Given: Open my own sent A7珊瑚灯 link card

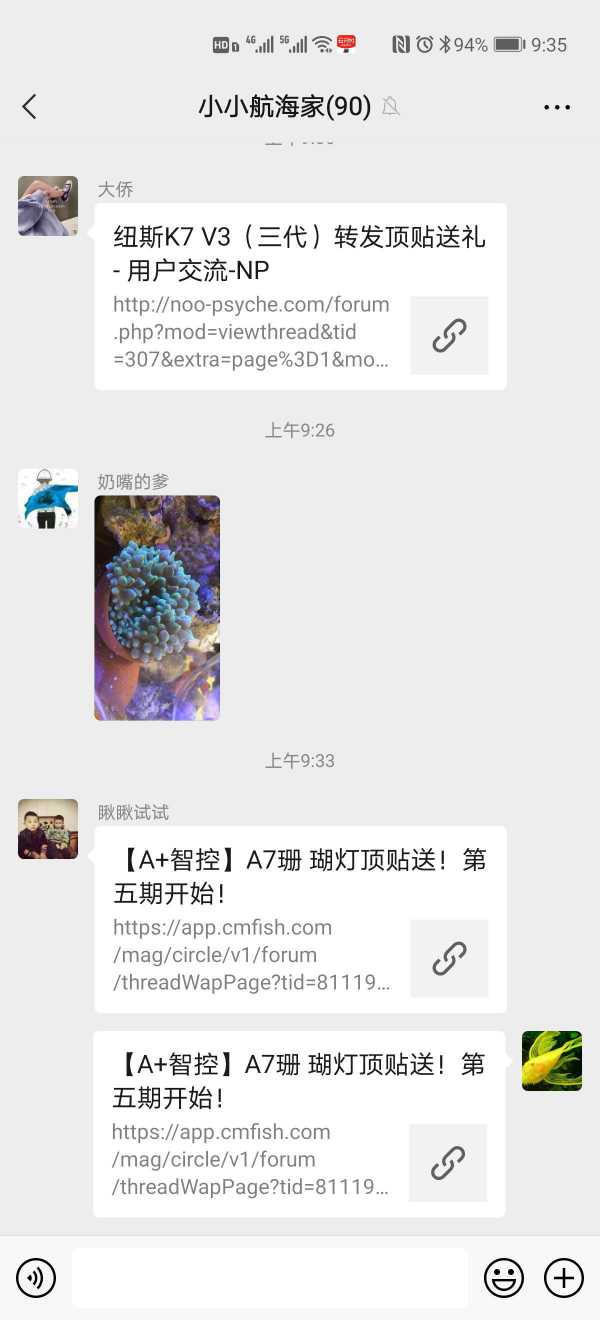Looking at the screenshot, I should point(299,1124).
